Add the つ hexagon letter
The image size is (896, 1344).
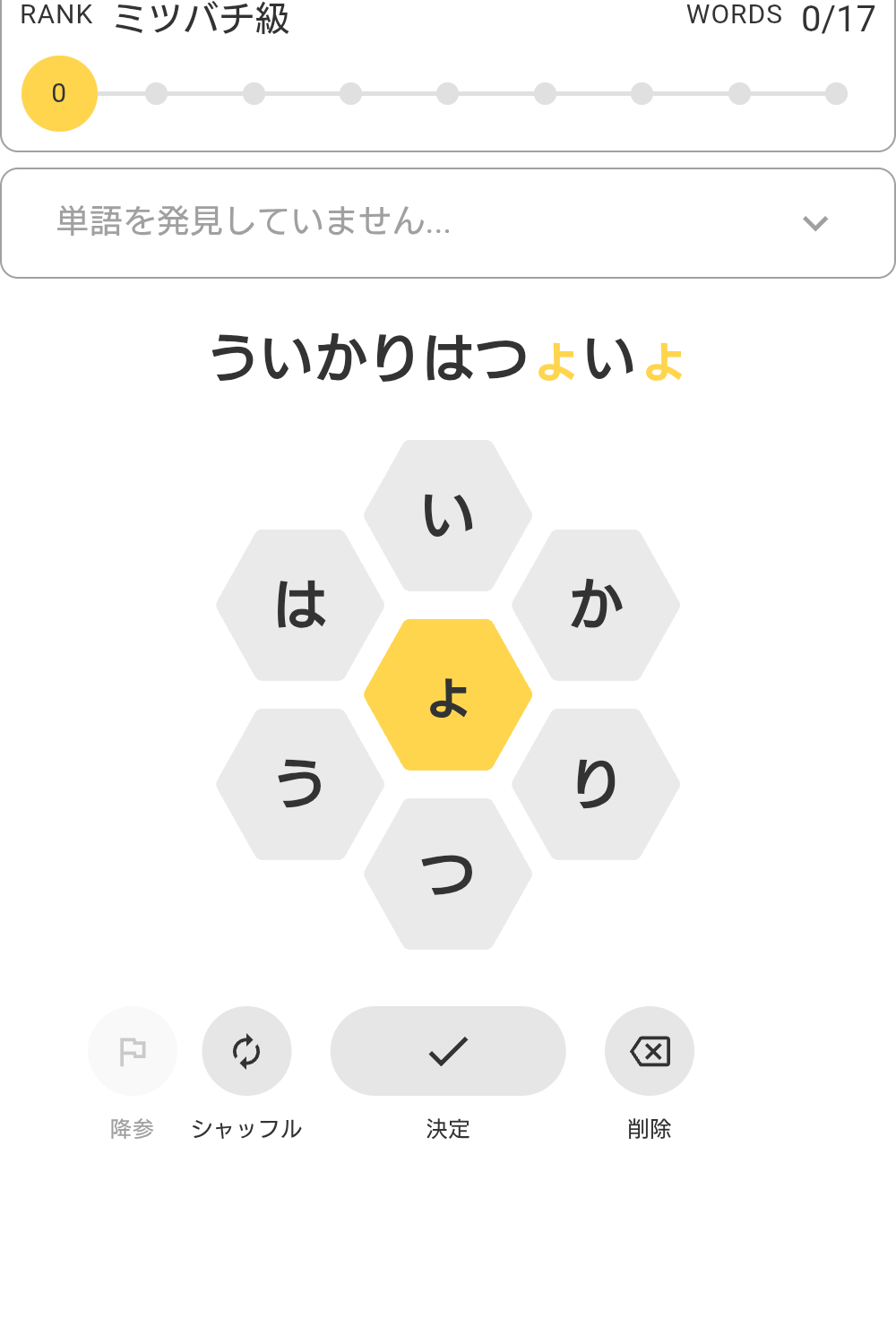click(448, 874)
